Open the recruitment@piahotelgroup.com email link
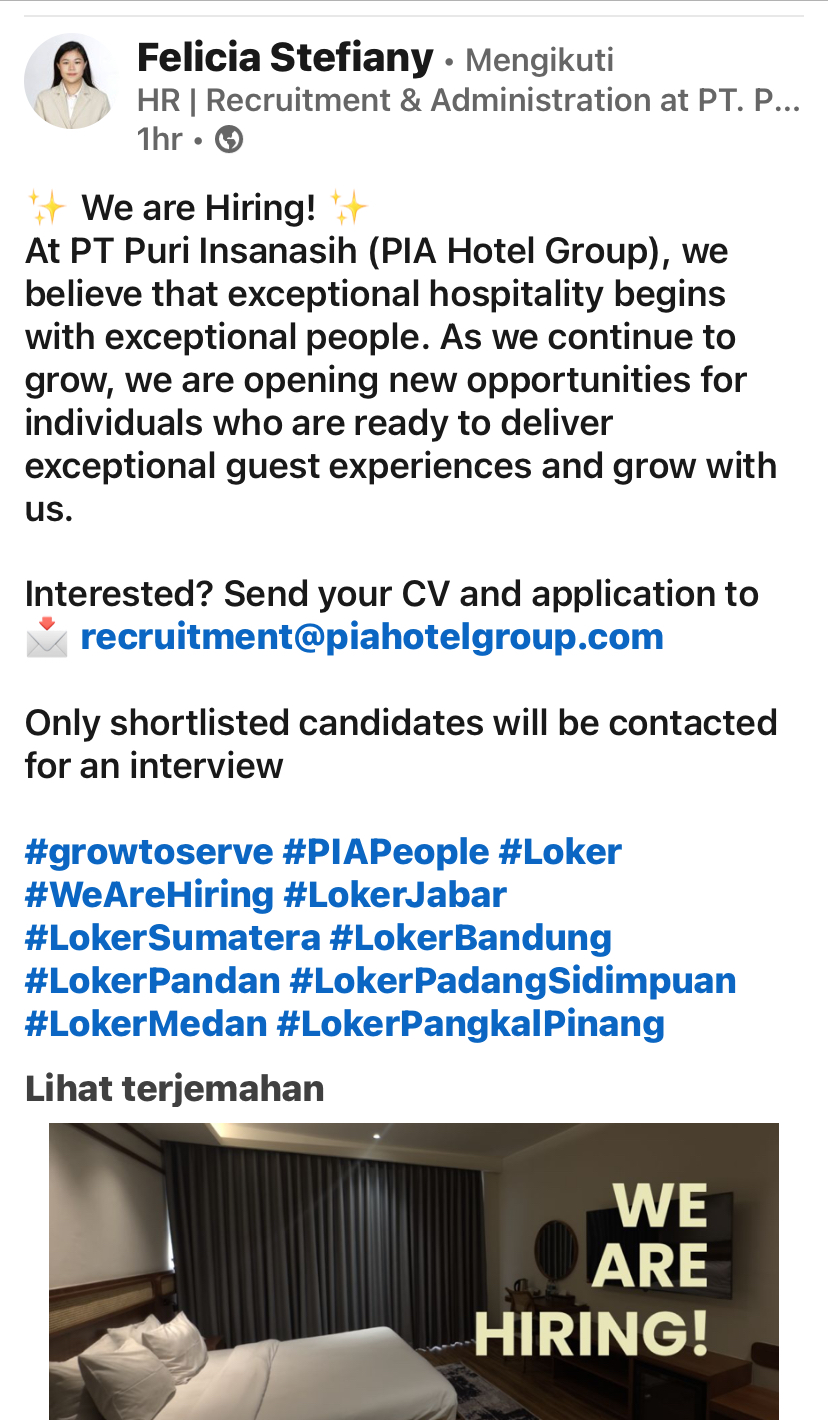The height and width of the screenshot is (1420, 828). (371, 637)
